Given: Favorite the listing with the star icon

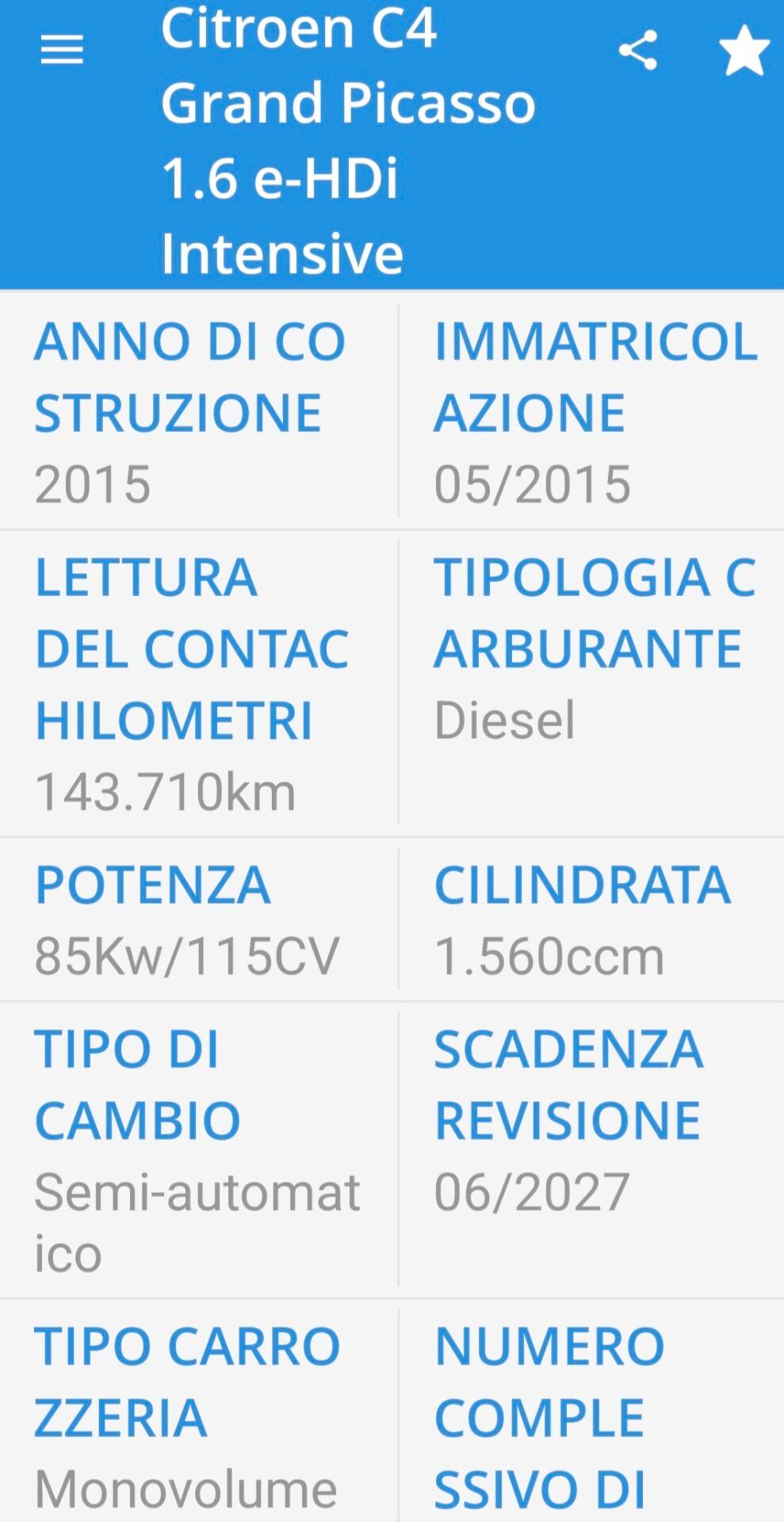Looking at the screenshot, I should coord(744,49).
